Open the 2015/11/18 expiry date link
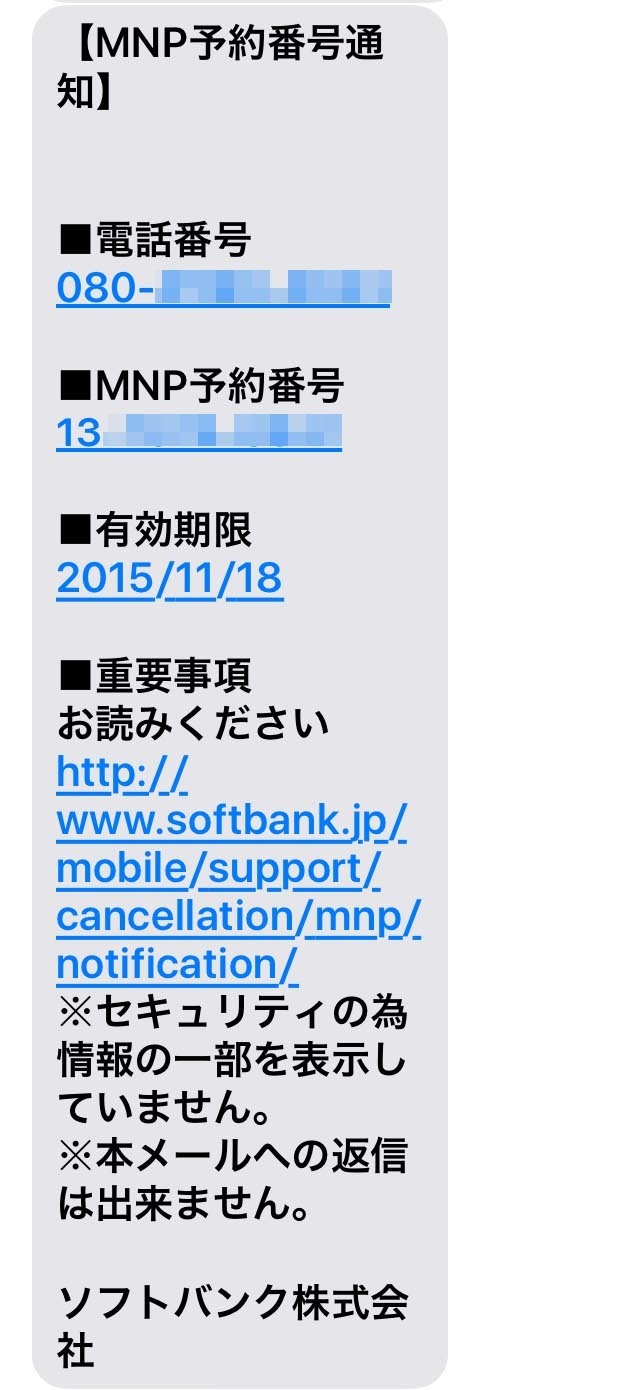This screenshot has width=640, height=1390. [x=170, y=579]
